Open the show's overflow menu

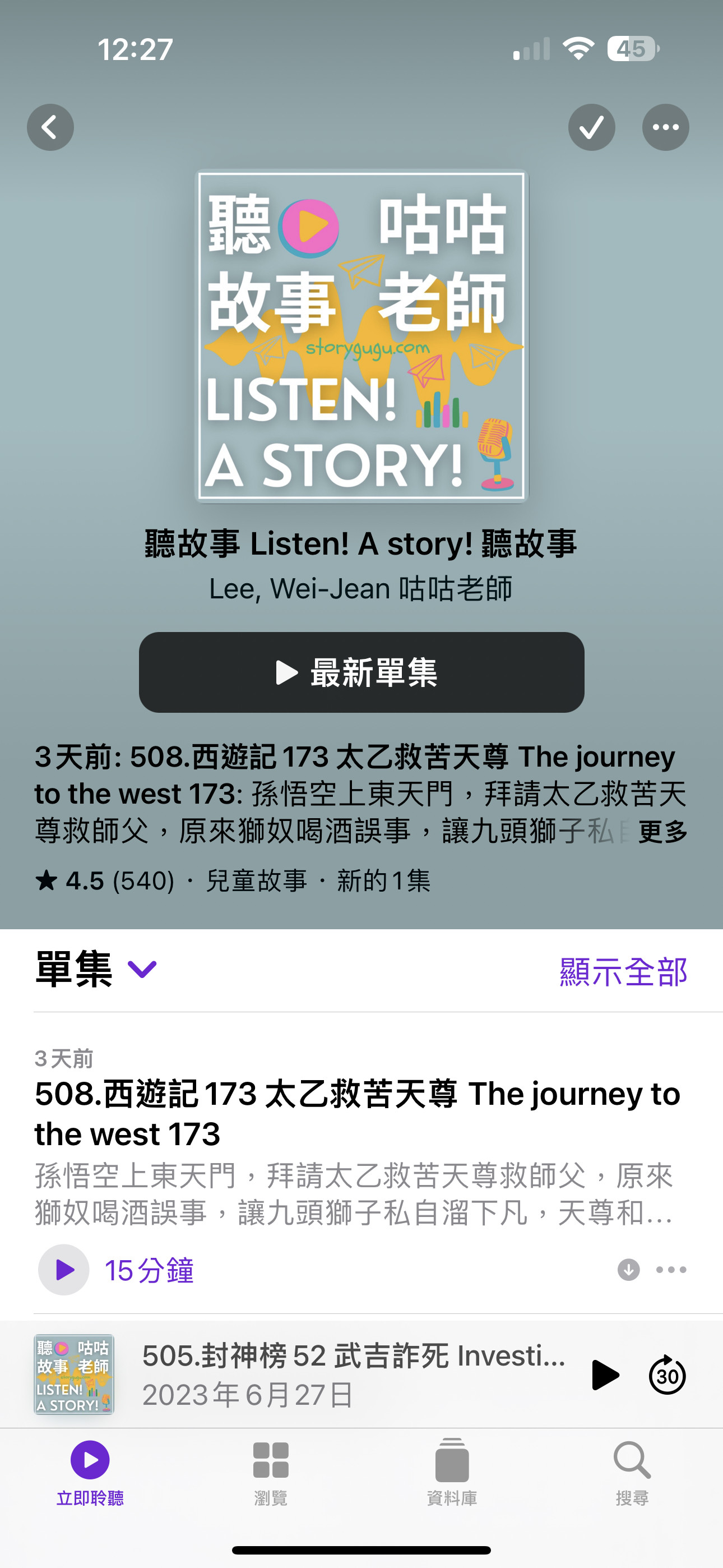(x=665, y=128)
